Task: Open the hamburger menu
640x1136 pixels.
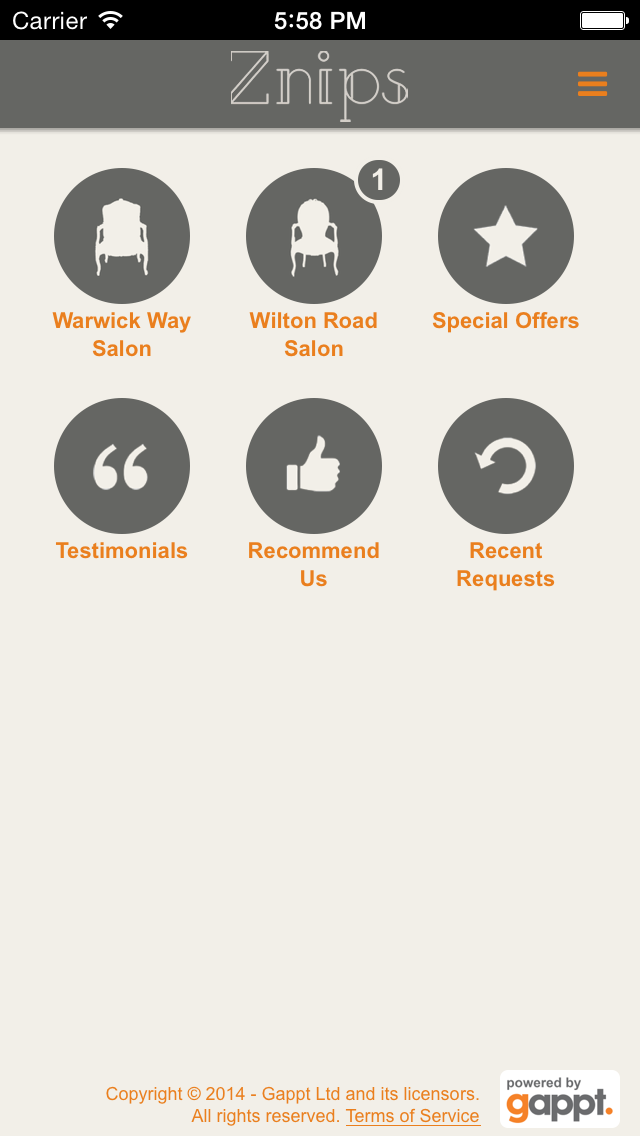Action: point(592,84)
